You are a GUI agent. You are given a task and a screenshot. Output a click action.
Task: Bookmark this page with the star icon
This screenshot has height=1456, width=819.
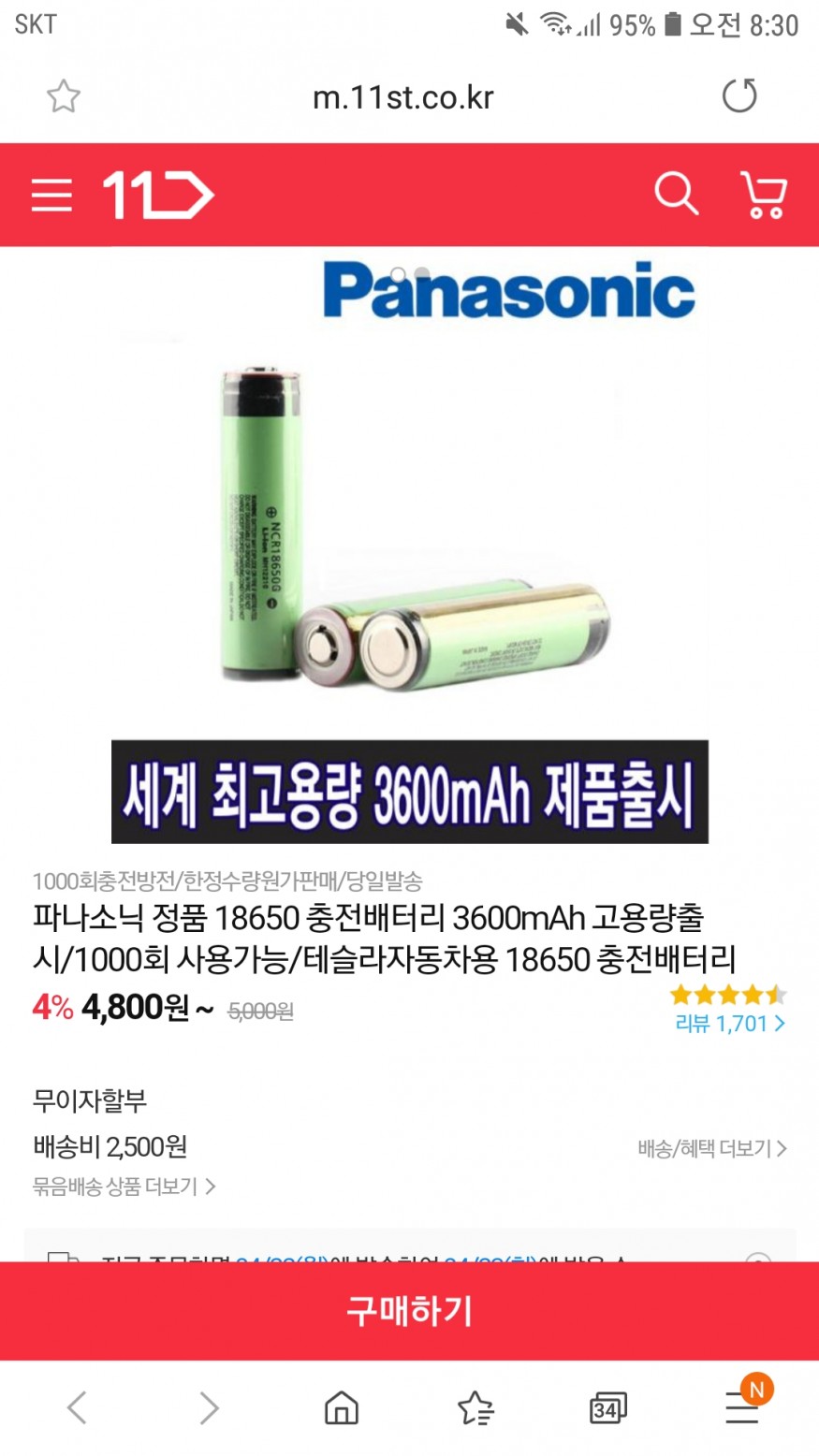[x=64, y=96]
